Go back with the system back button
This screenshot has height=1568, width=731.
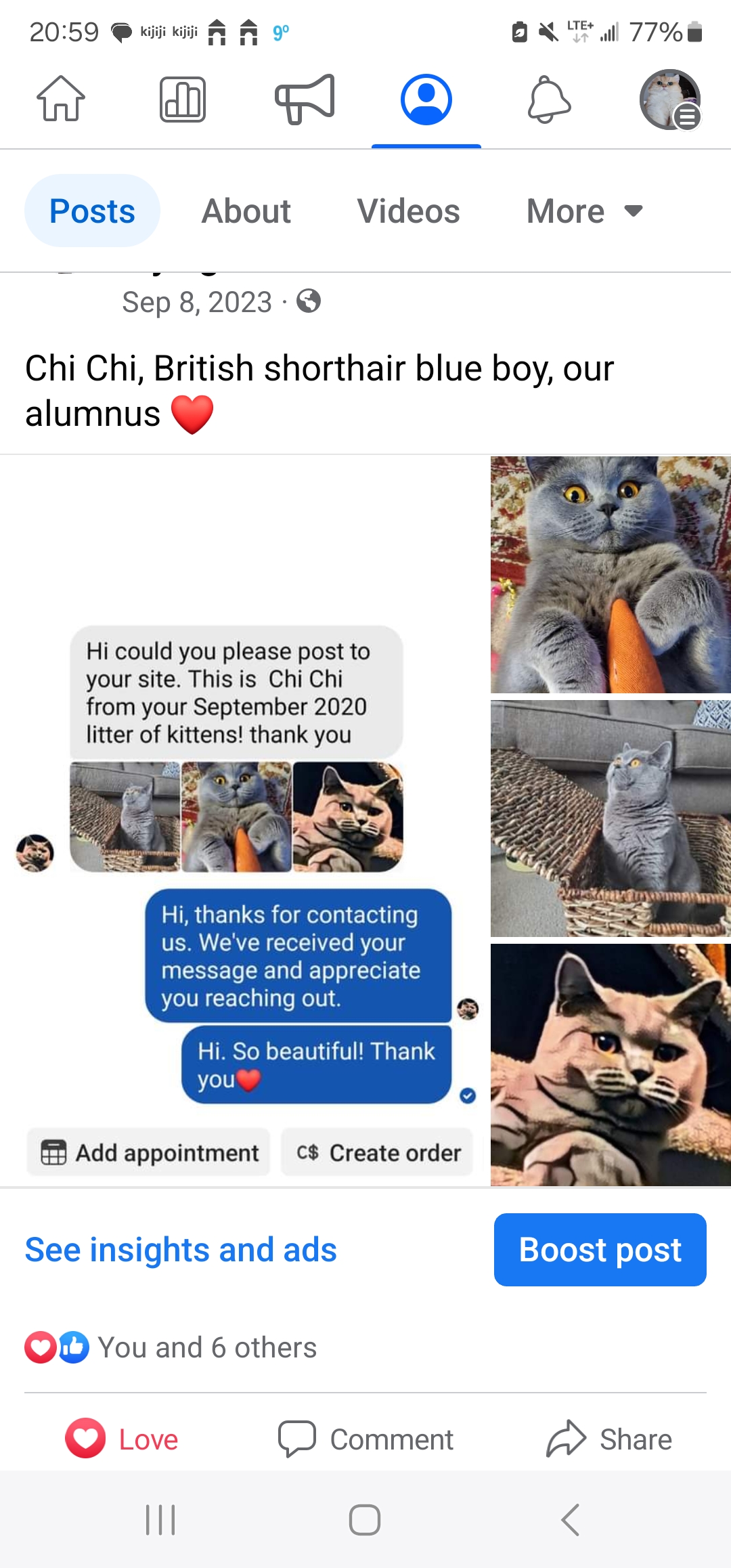coord(570,1520)
